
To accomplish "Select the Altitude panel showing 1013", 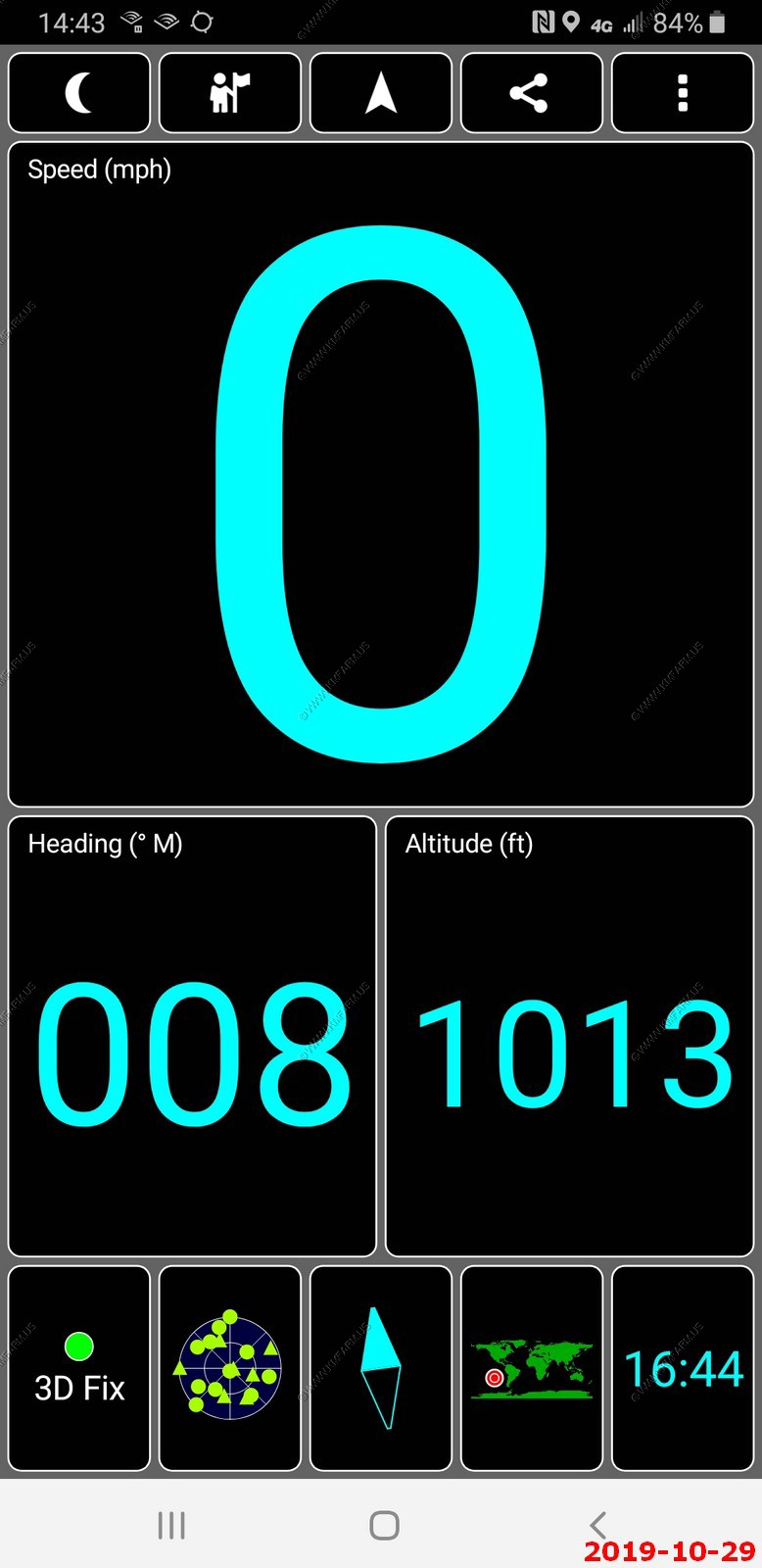I will 570,1037.
